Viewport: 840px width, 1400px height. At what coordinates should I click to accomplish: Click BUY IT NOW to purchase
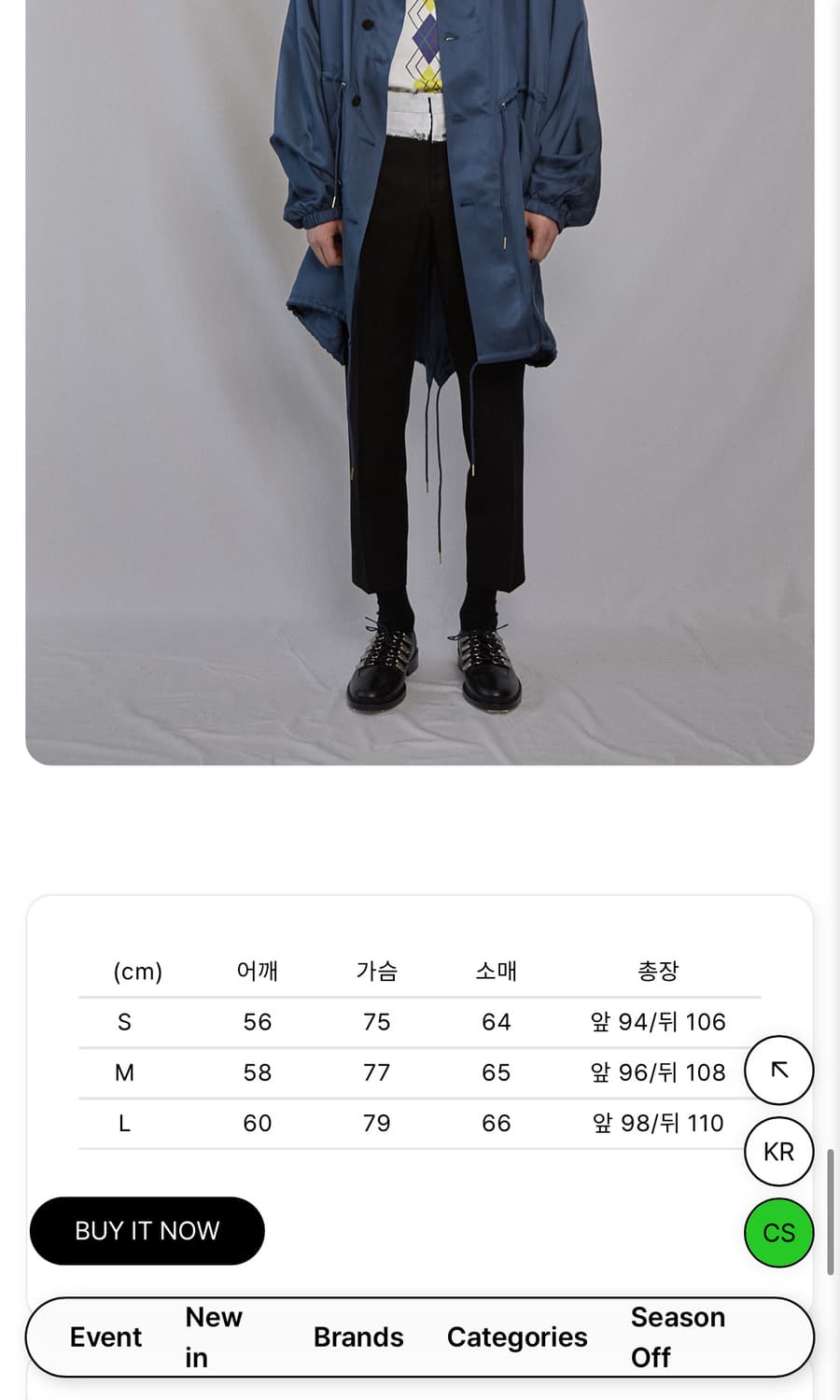[147, 1231]
